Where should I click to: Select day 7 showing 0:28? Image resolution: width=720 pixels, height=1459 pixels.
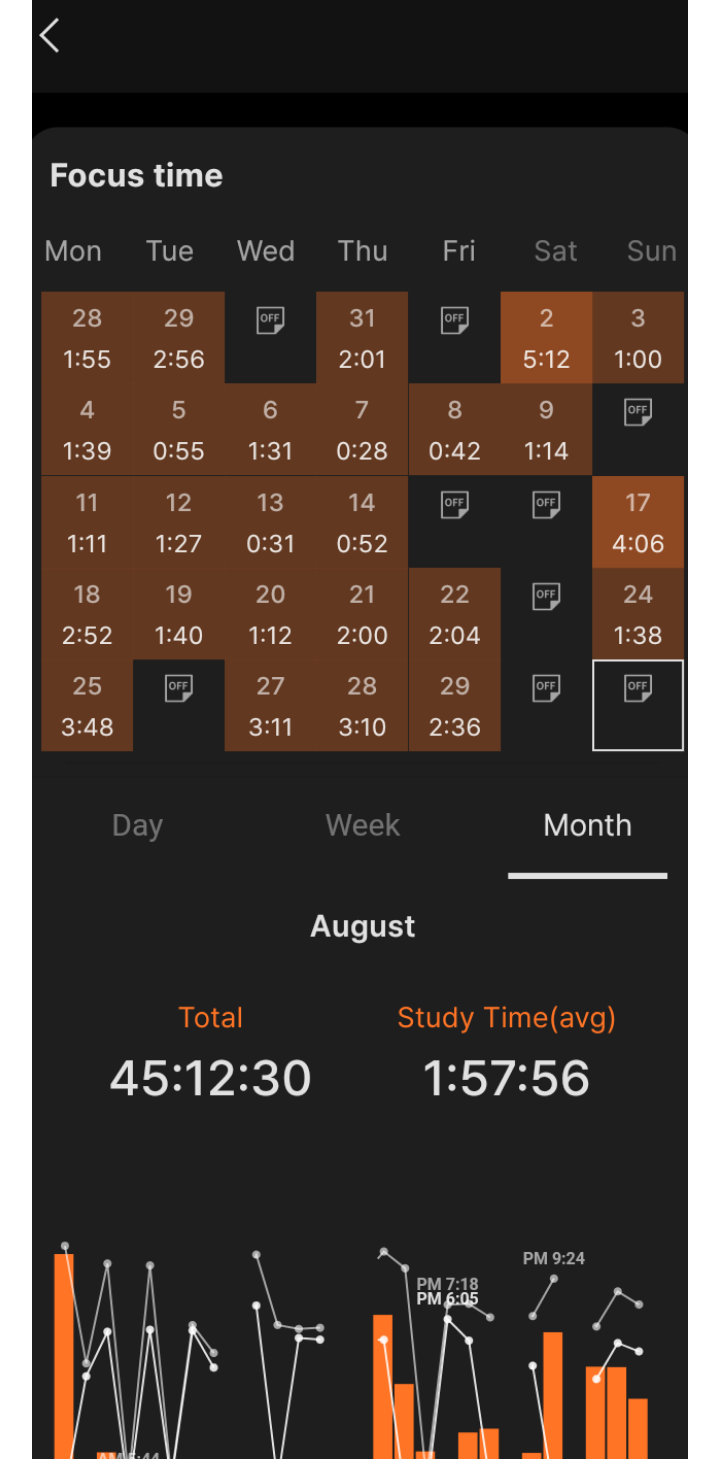362,430
